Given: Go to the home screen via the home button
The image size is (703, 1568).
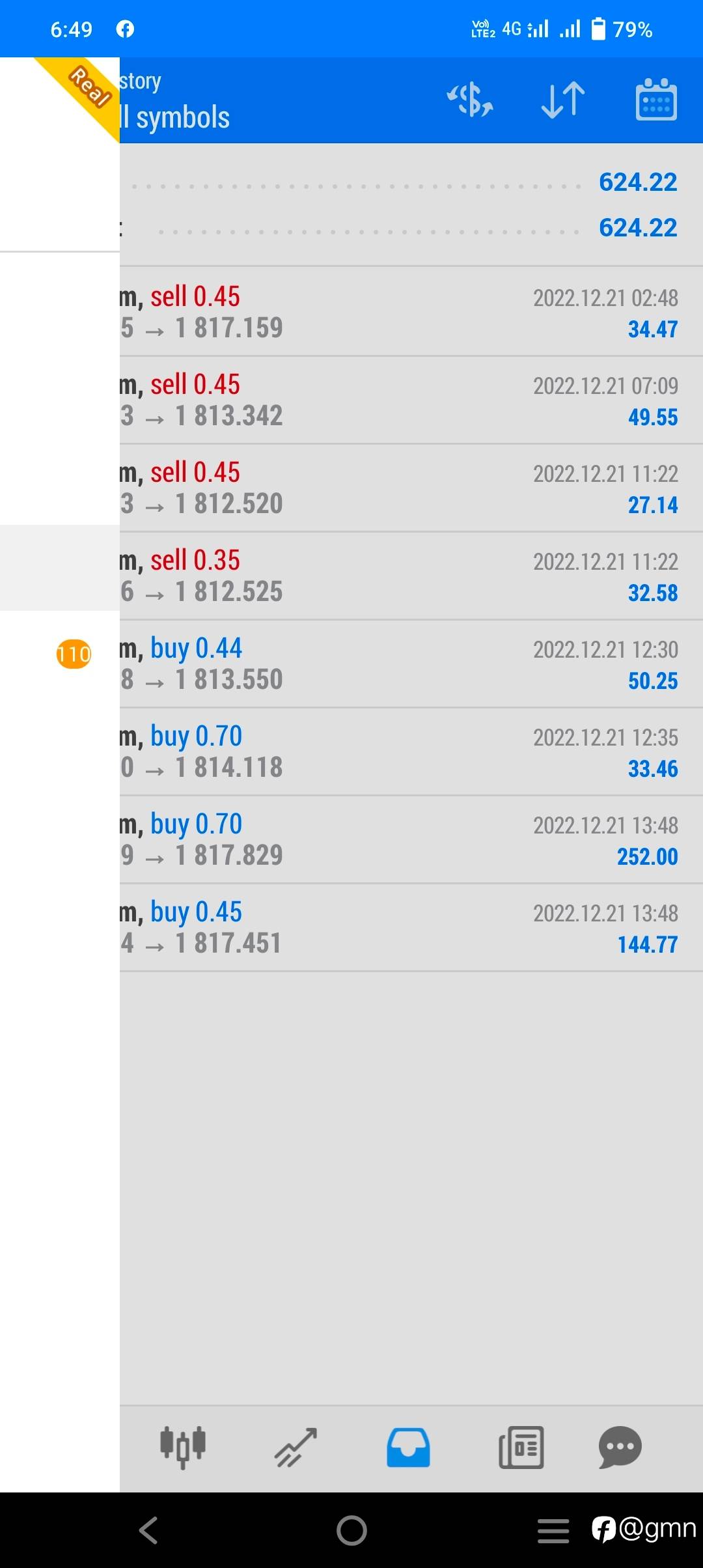Looking at the screenshot, I should [x=351, y=1530].
